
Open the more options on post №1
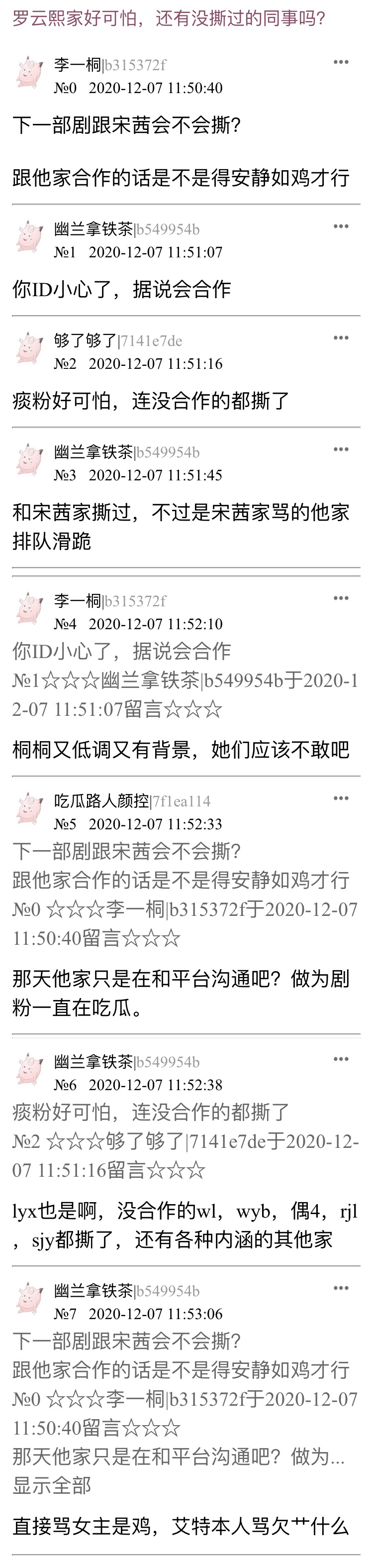[341, 226]
